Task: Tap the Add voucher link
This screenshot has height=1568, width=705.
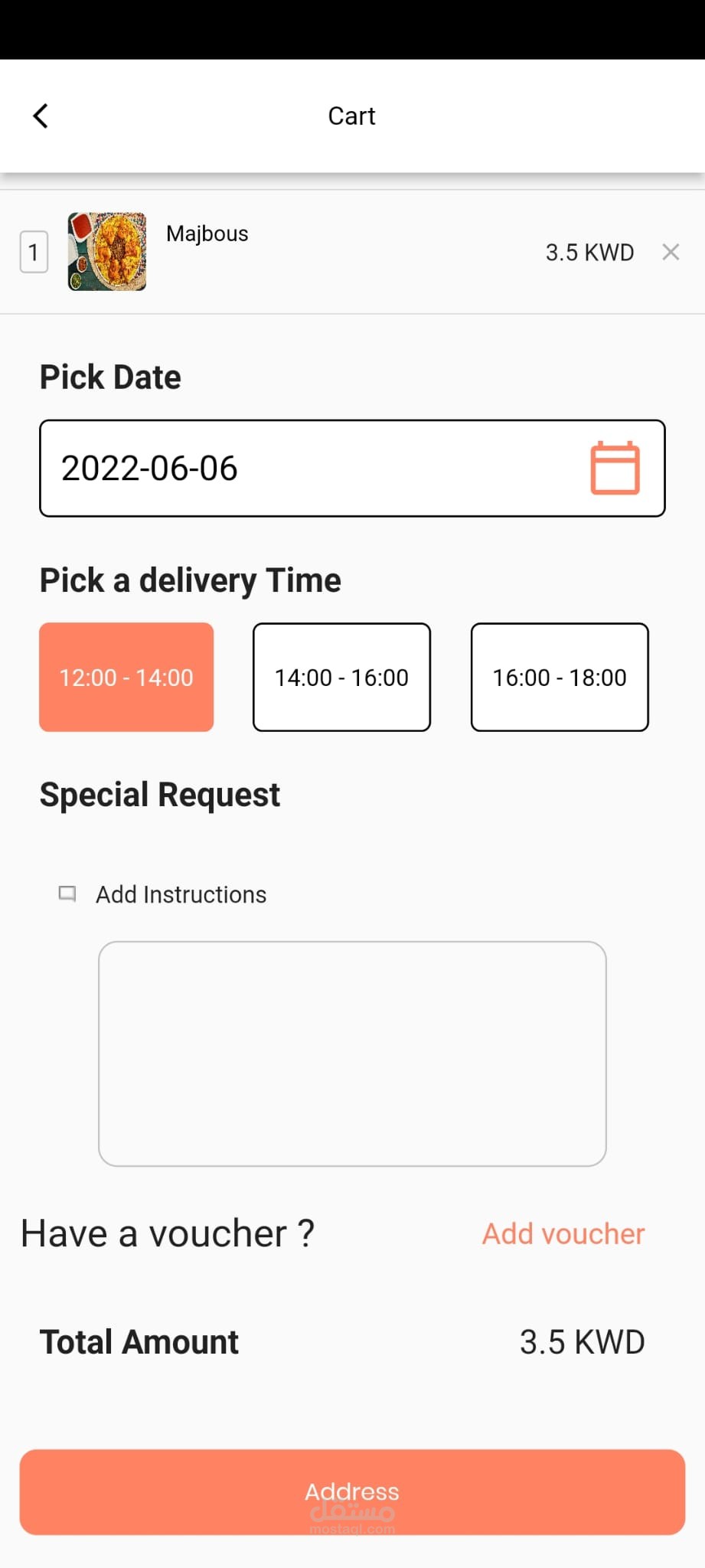Action: pyautogui.click(x=563, y=1234)
